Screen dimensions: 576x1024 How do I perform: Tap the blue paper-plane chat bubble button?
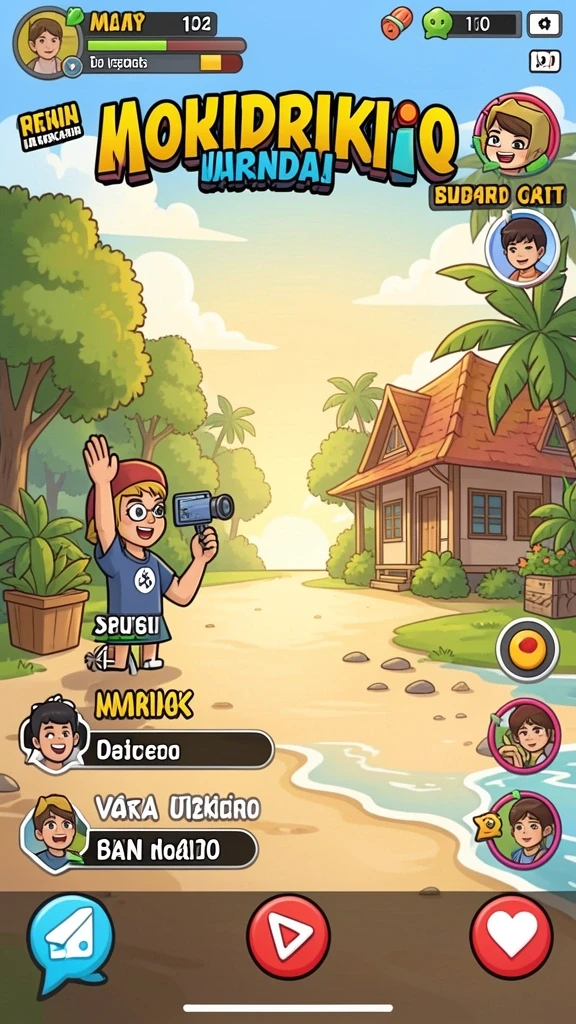pyautogui.click(x=71, y=942)
